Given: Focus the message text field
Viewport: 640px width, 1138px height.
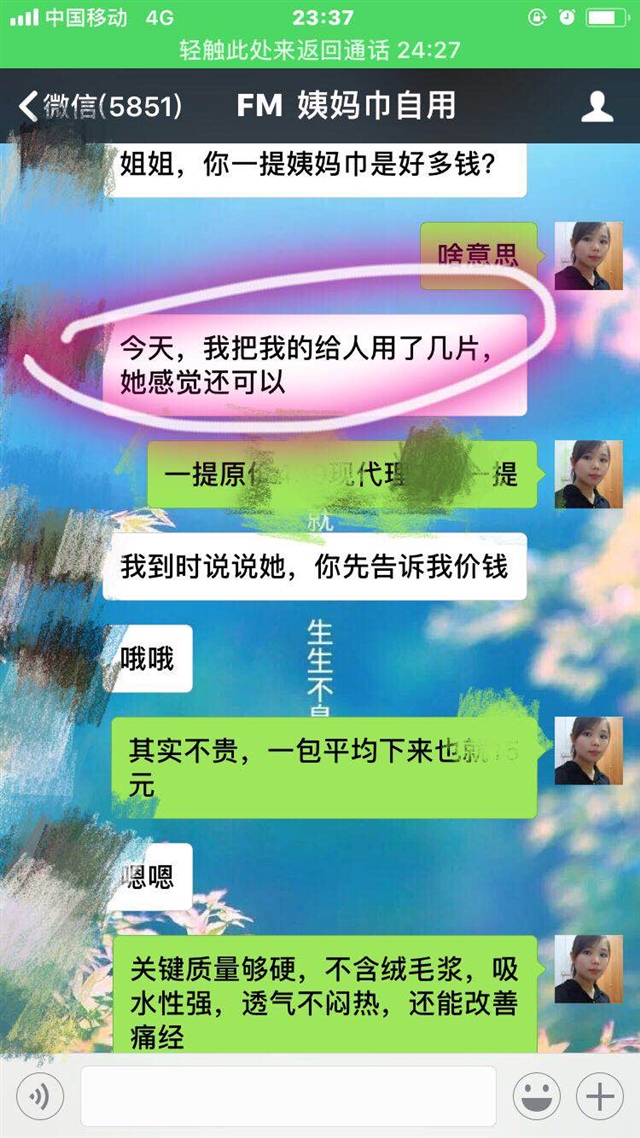Looking at the screenshot, I should [x=288, y=1097].
